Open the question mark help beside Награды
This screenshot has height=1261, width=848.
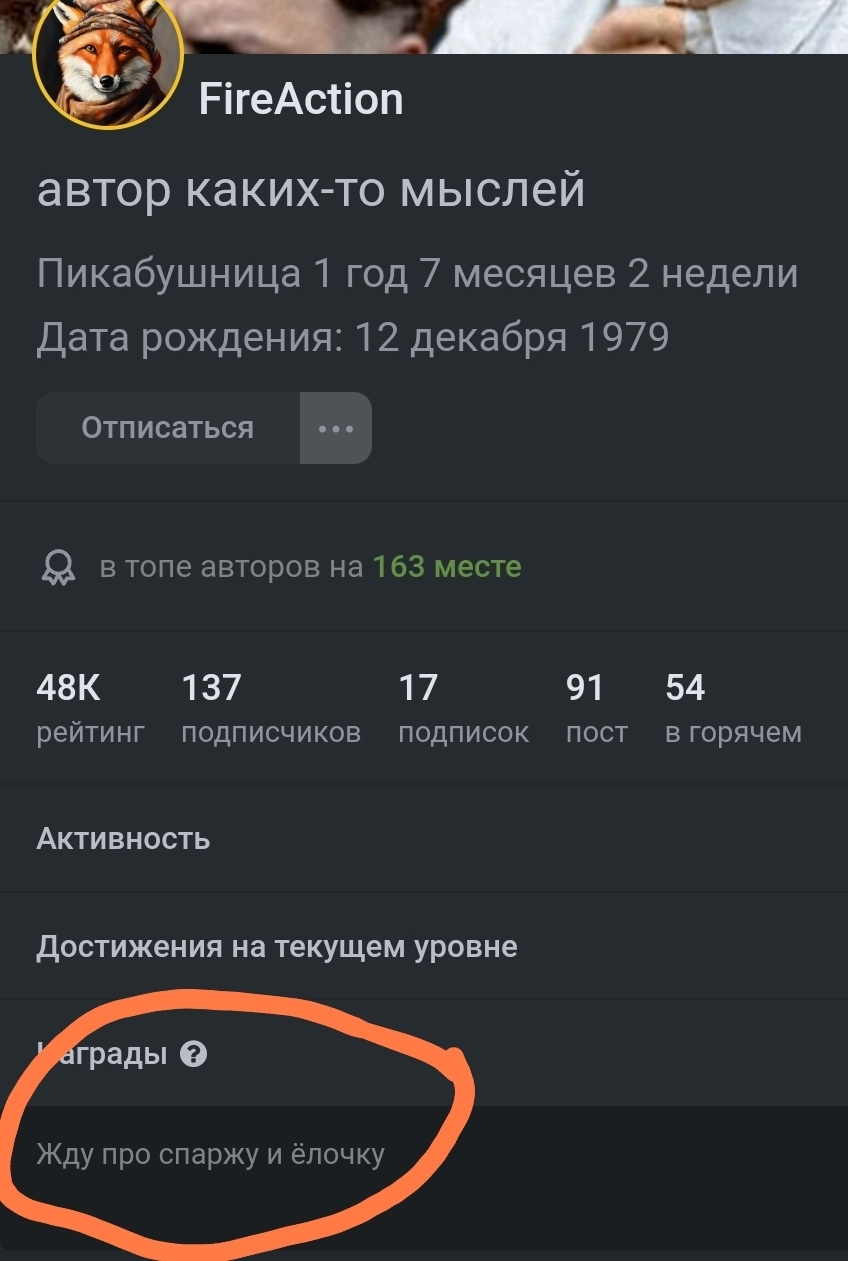[194, 1053]
